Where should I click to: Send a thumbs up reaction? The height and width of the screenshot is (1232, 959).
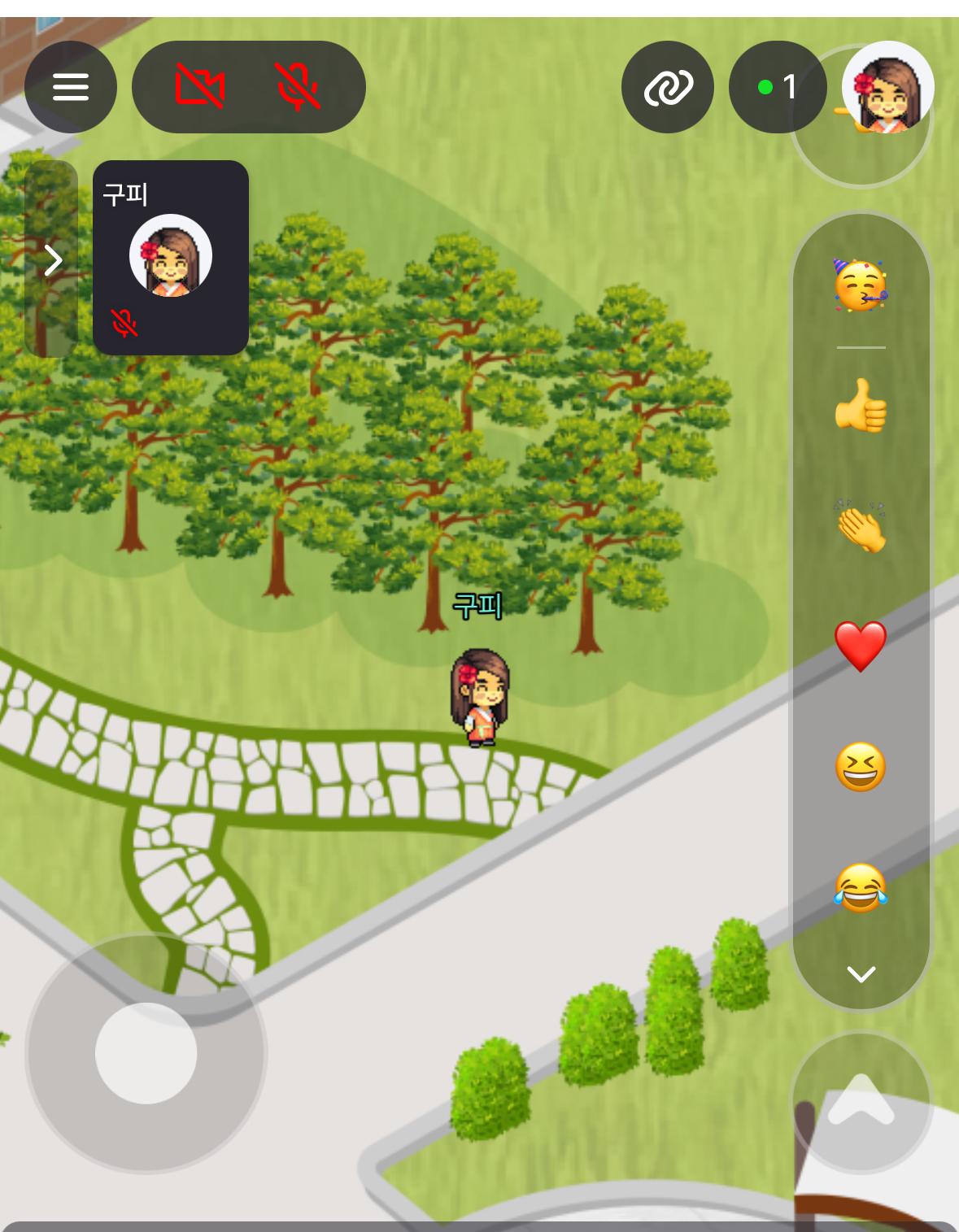click(861, 406)
